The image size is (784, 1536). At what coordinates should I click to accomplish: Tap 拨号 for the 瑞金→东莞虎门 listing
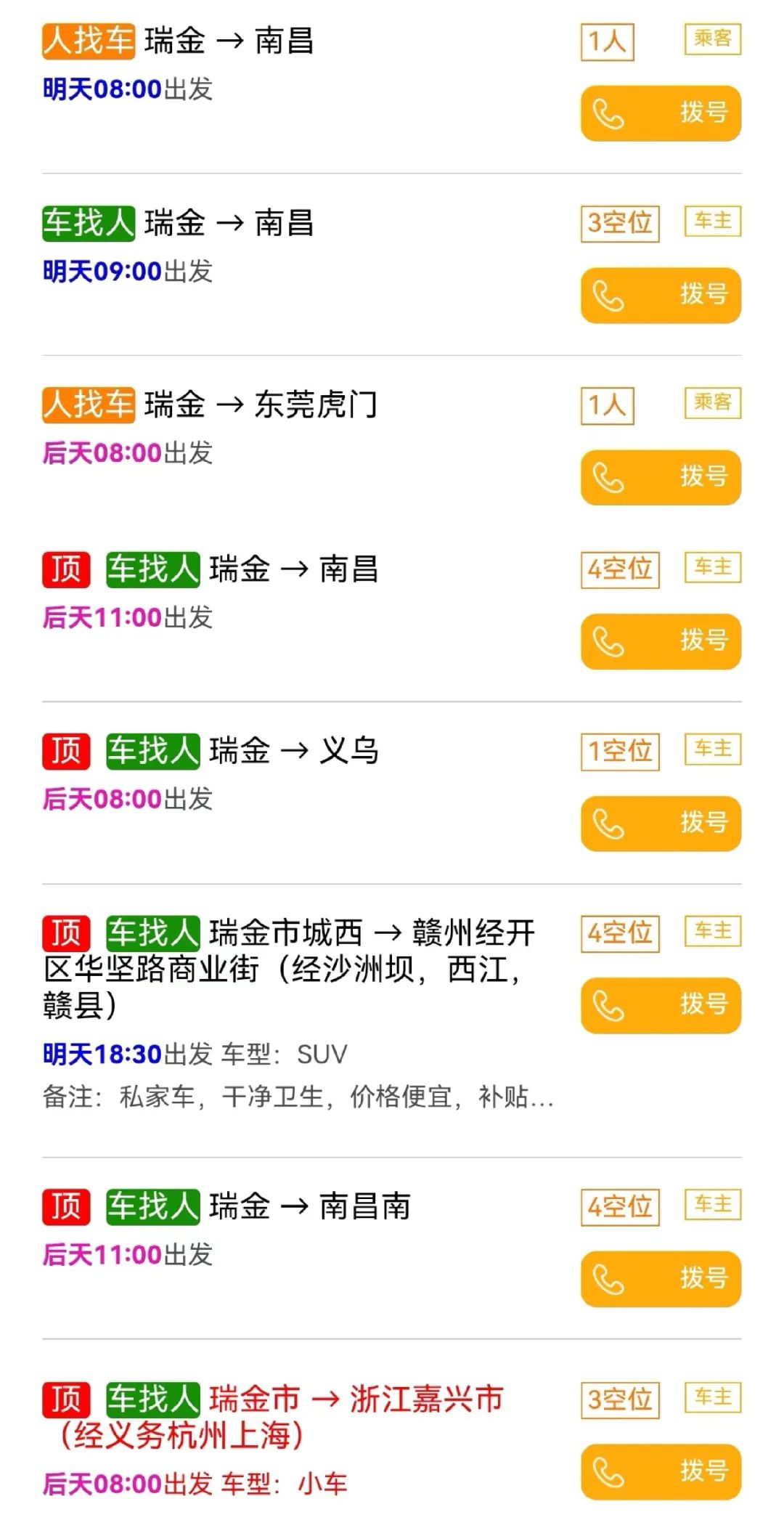point(661,477)
